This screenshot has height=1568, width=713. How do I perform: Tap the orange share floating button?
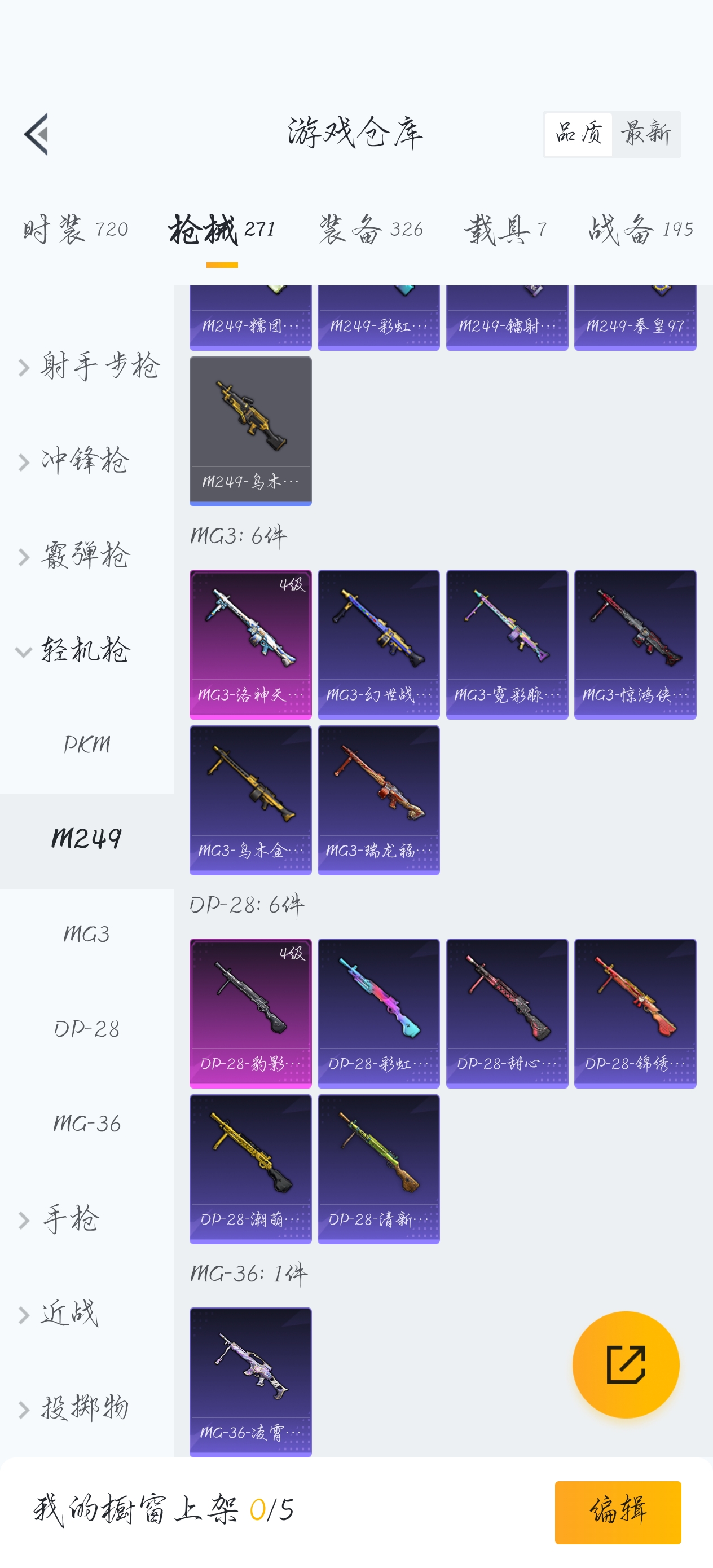coord(626,1365)
